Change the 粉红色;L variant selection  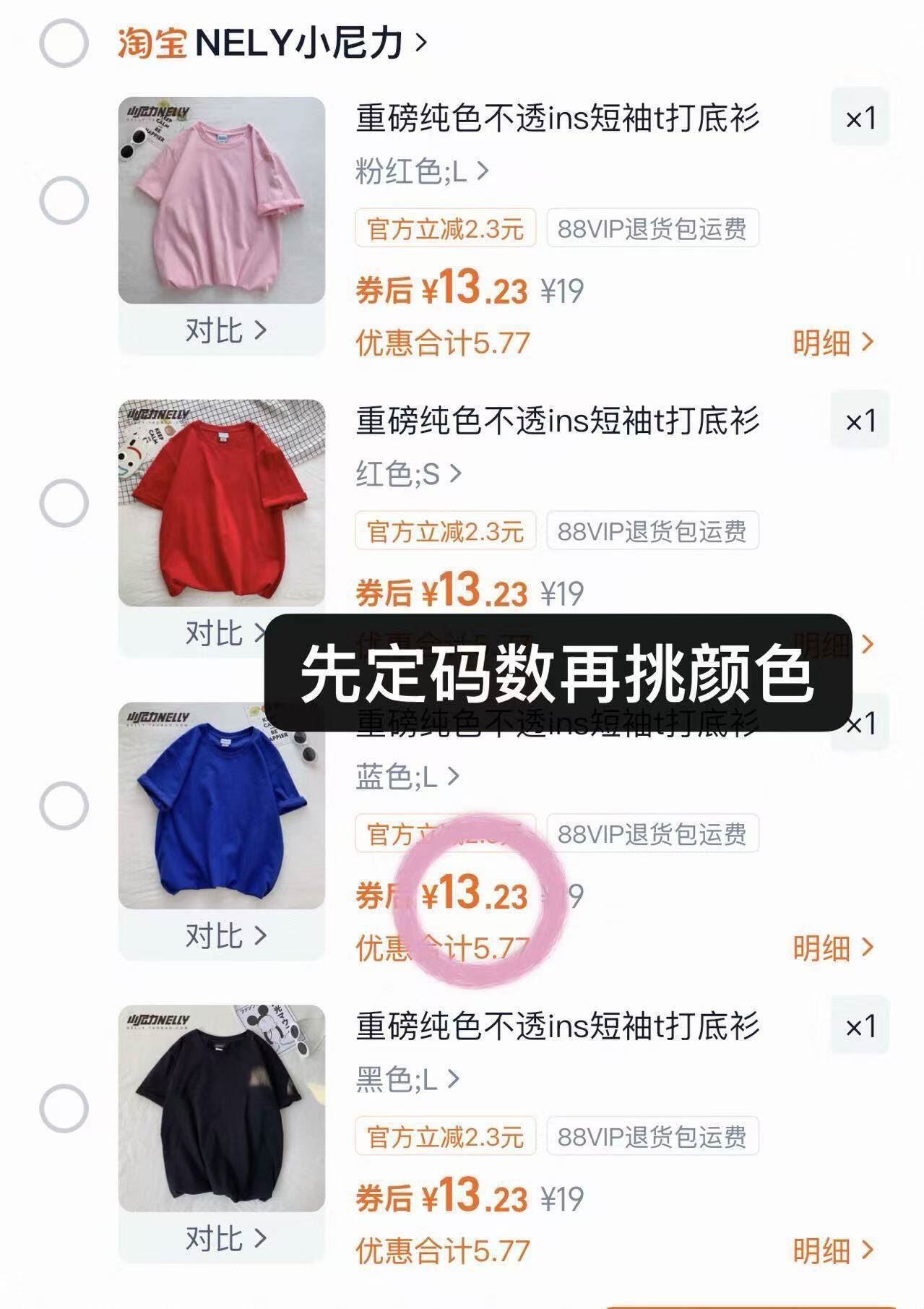click(422, 172)
